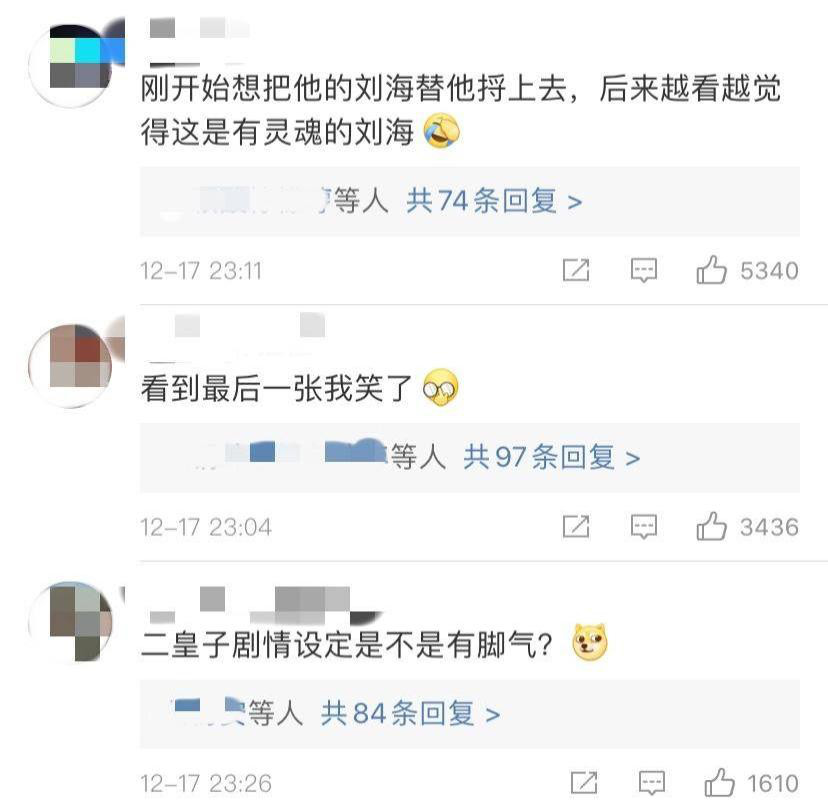Screen dimensions: 828x811
Task: Repost the 看到最后一张我笑了 comment
Action: [x=576, y=526]
